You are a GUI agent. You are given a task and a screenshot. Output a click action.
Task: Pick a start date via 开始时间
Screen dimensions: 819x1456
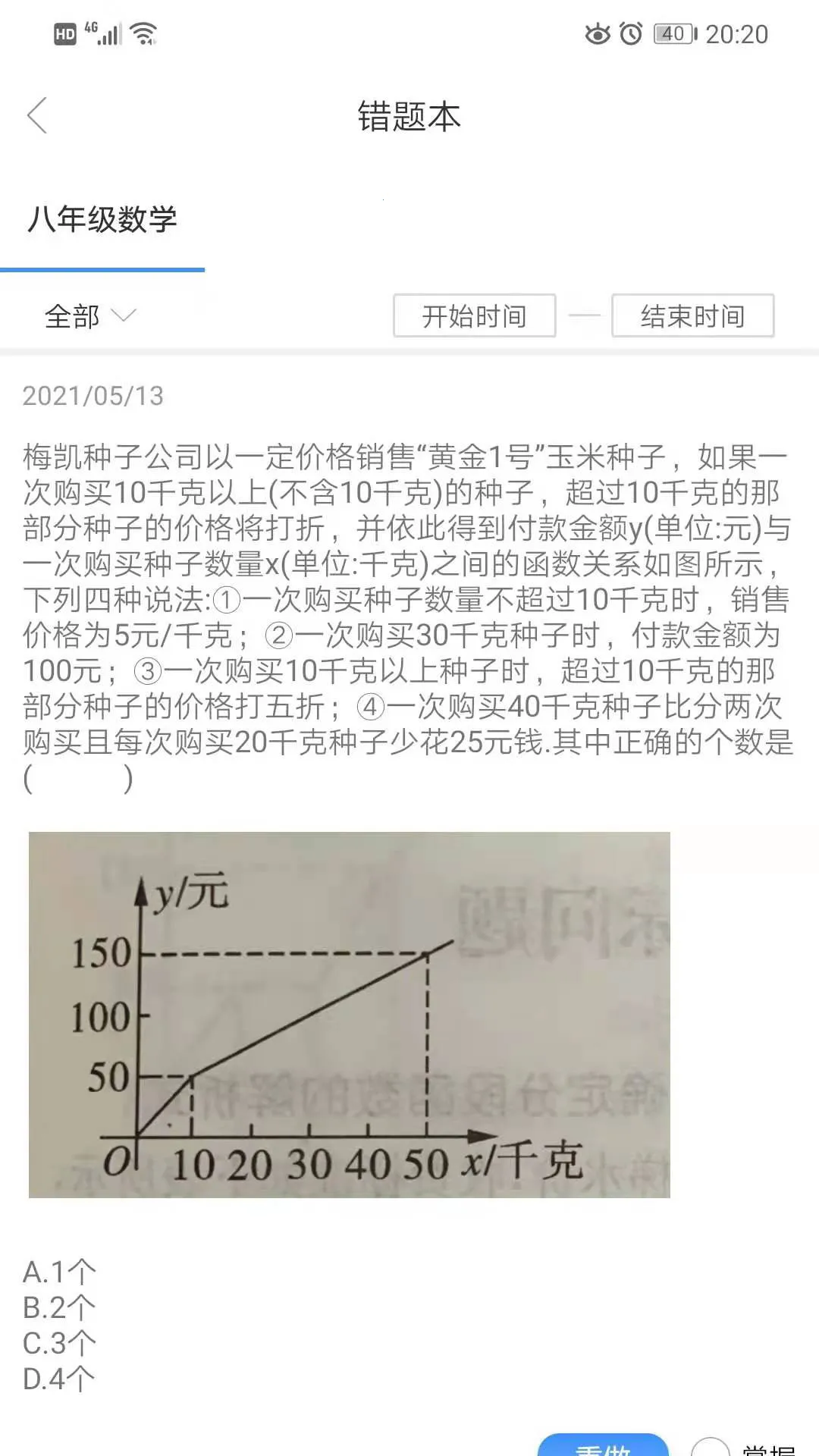[474, 315]
